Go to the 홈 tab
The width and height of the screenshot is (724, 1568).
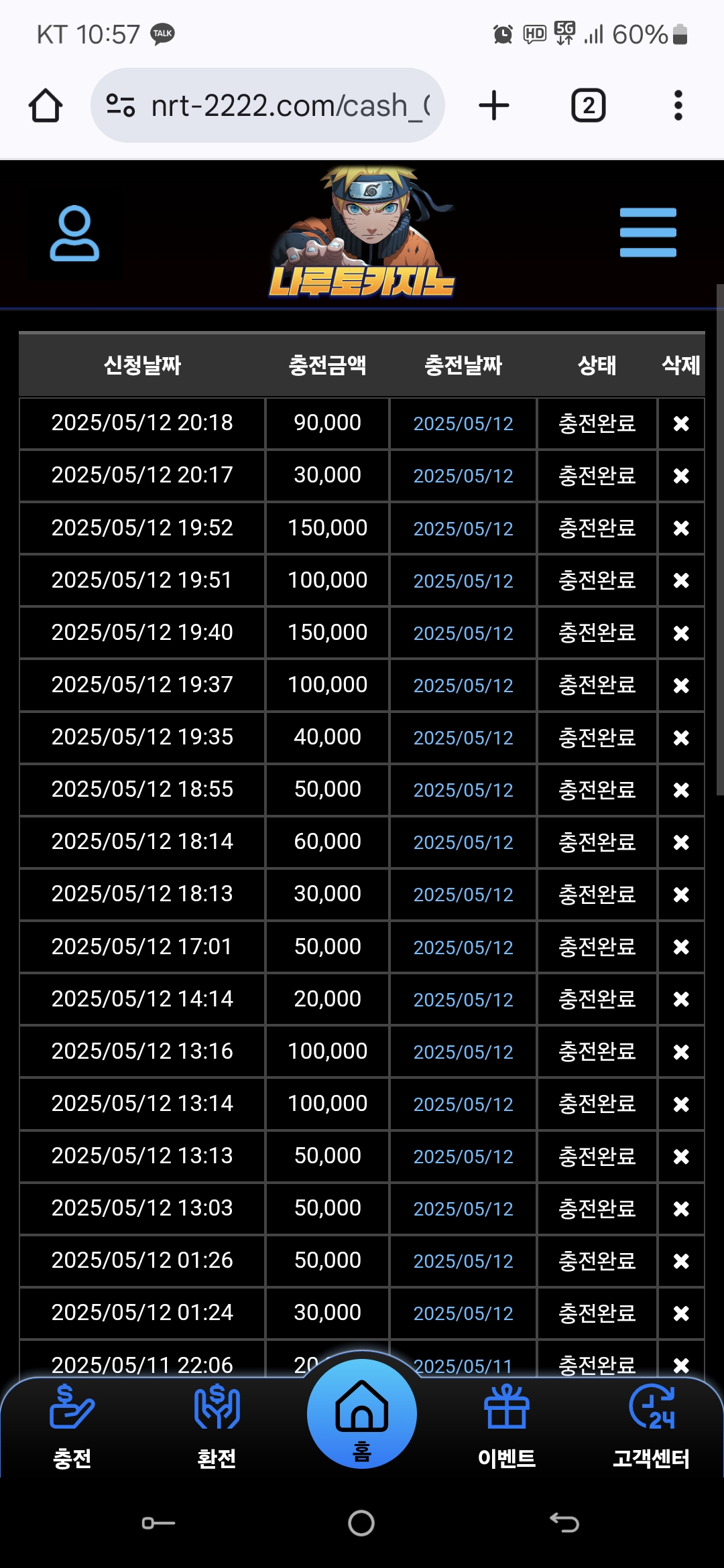[x=362, y=1414]
